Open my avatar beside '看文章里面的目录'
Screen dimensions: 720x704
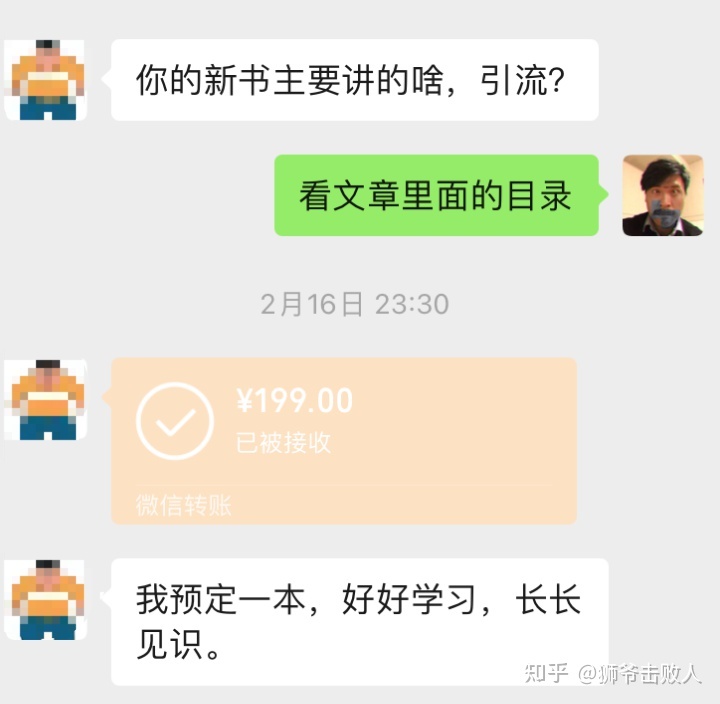(x=662, y=195)
